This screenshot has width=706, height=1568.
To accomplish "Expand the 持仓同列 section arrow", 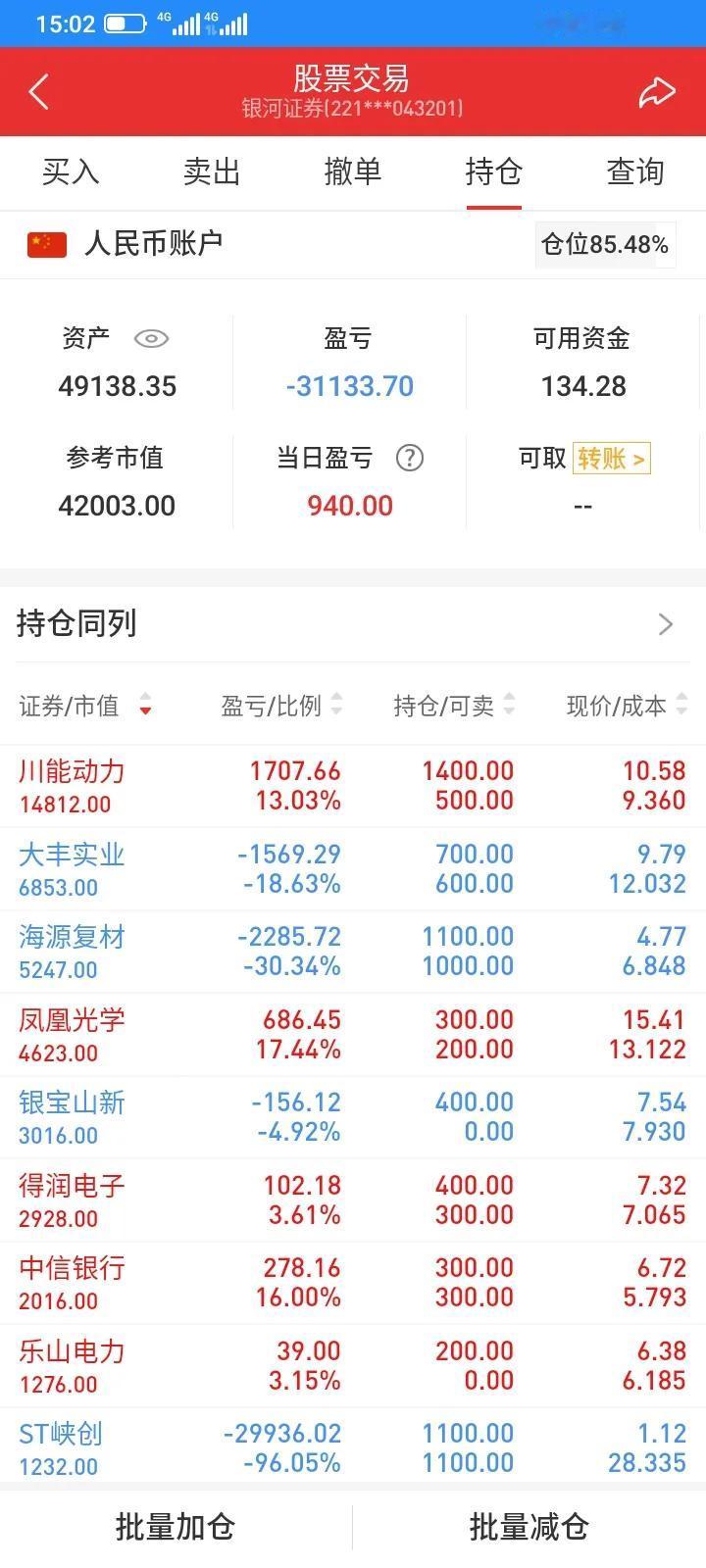I will 666,624.
